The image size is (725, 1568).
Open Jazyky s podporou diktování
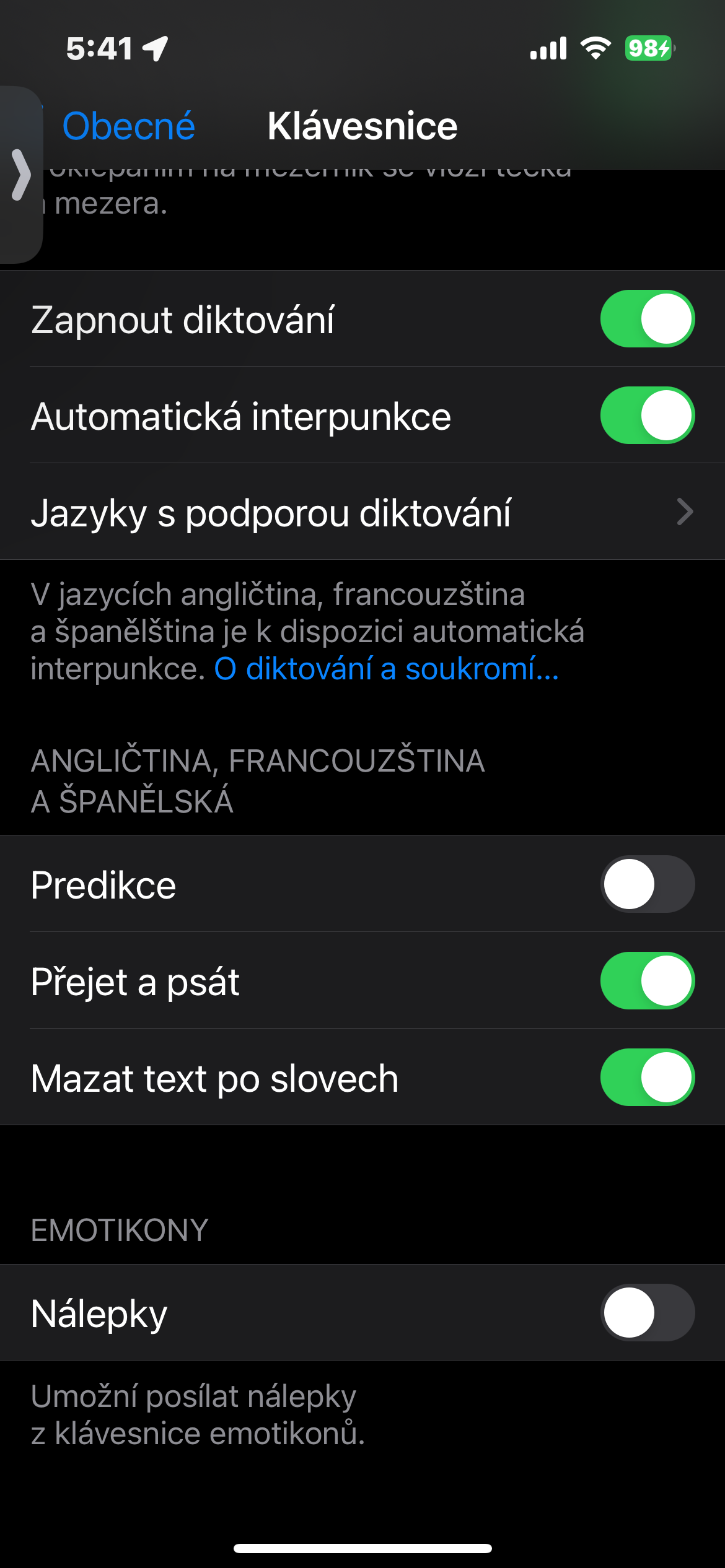[x=362, y=512]
